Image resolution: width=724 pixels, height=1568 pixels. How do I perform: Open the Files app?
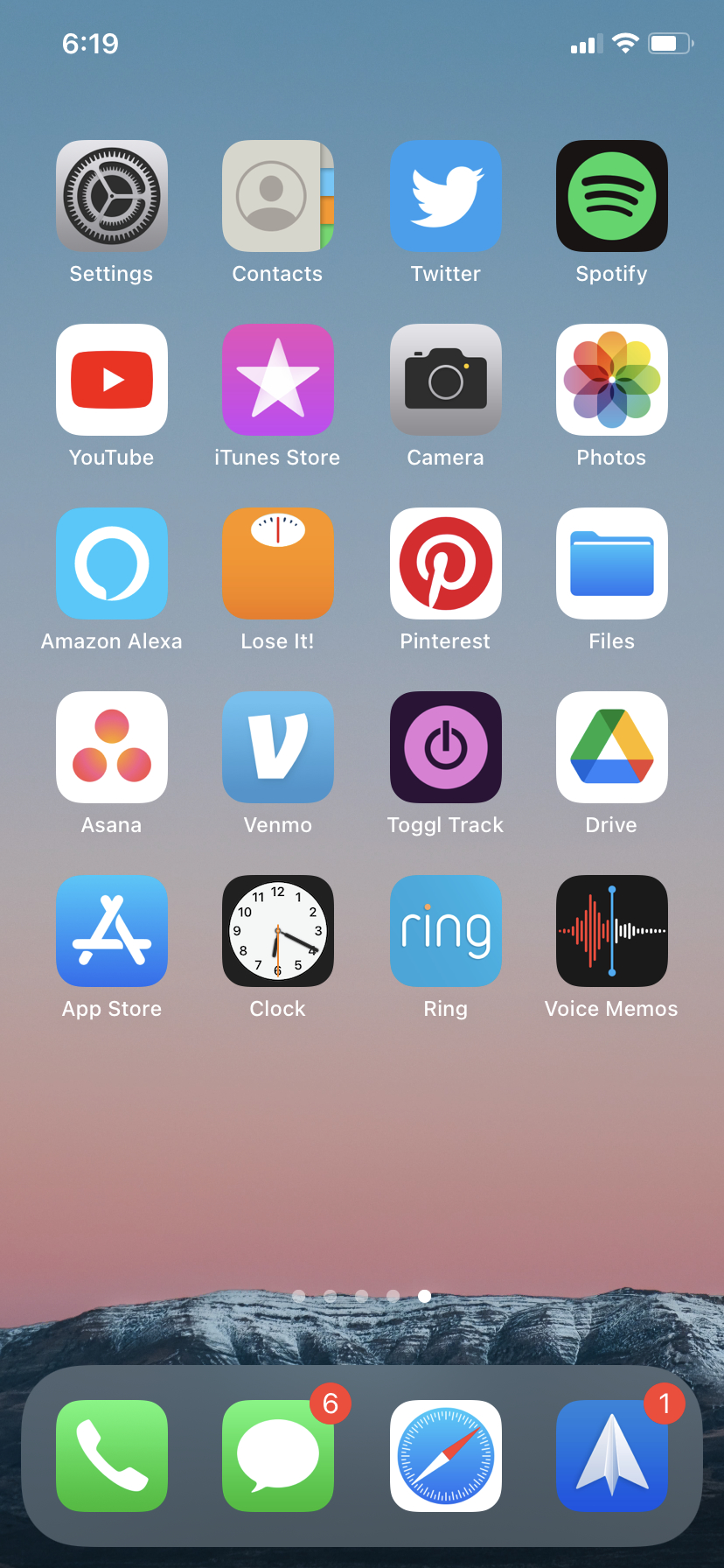click(x=612, y=563)
